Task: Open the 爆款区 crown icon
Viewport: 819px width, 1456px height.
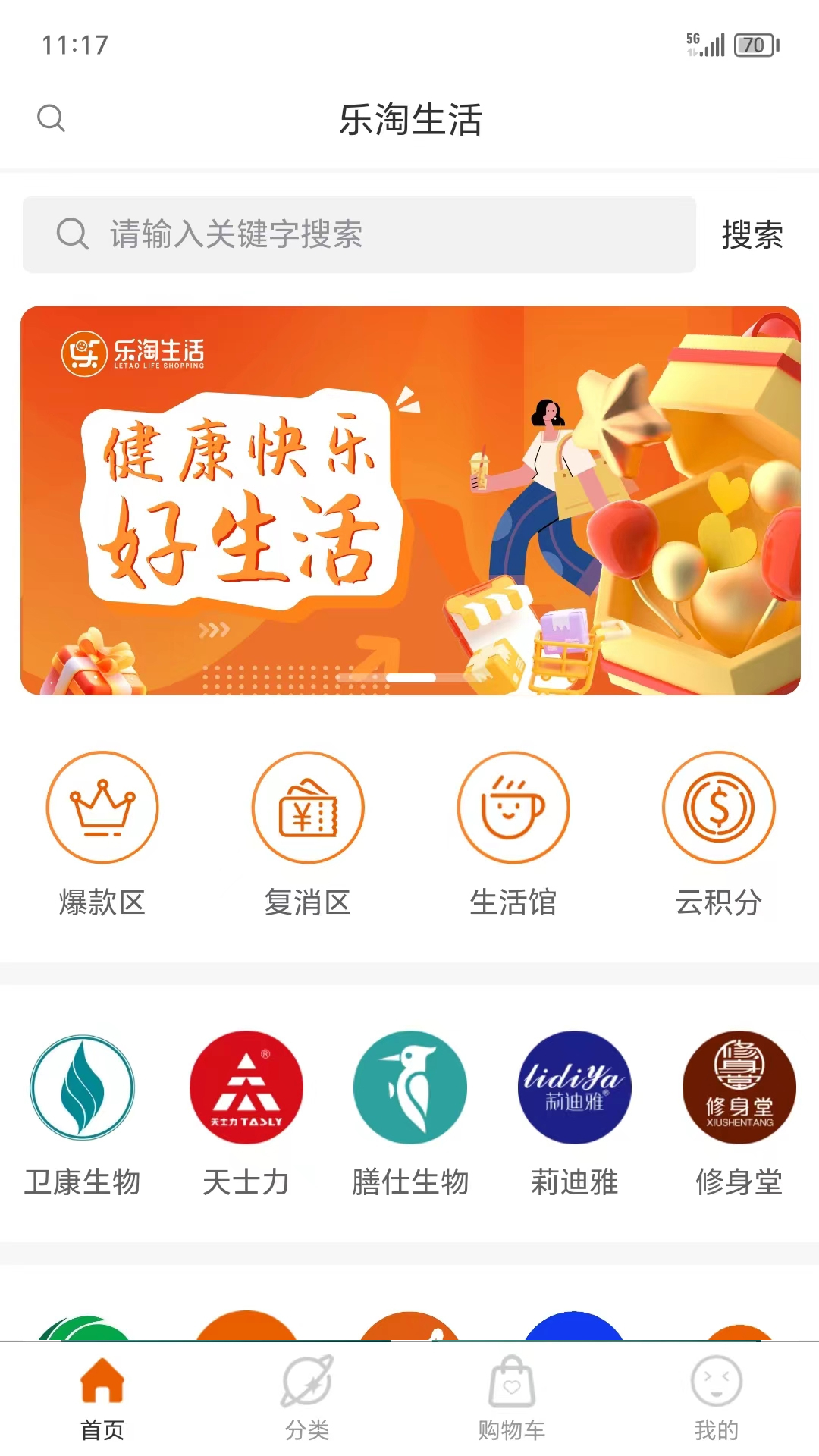Action: [x=104, y=808]
